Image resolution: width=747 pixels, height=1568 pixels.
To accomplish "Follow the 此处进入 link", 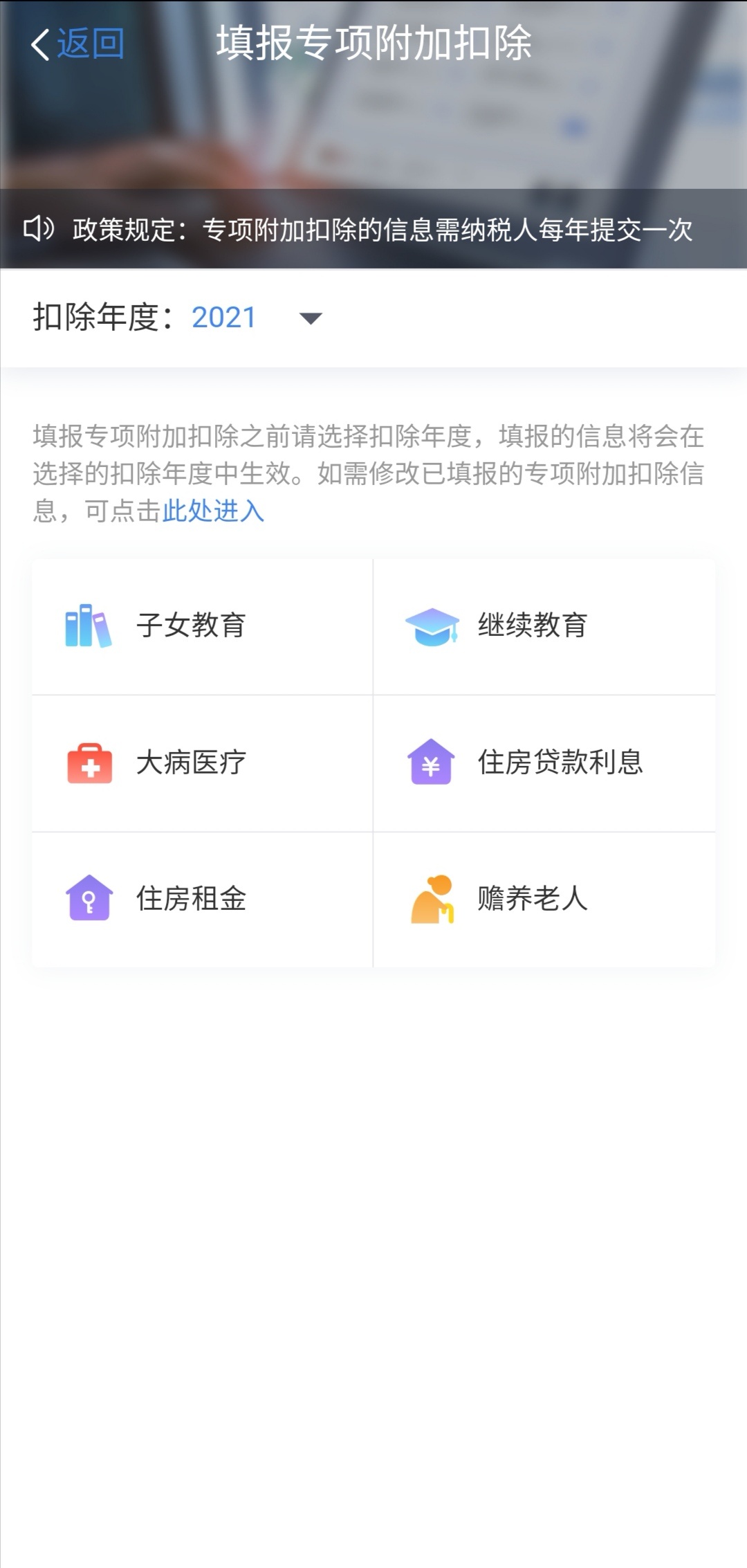I will click(x=213, y=511).
